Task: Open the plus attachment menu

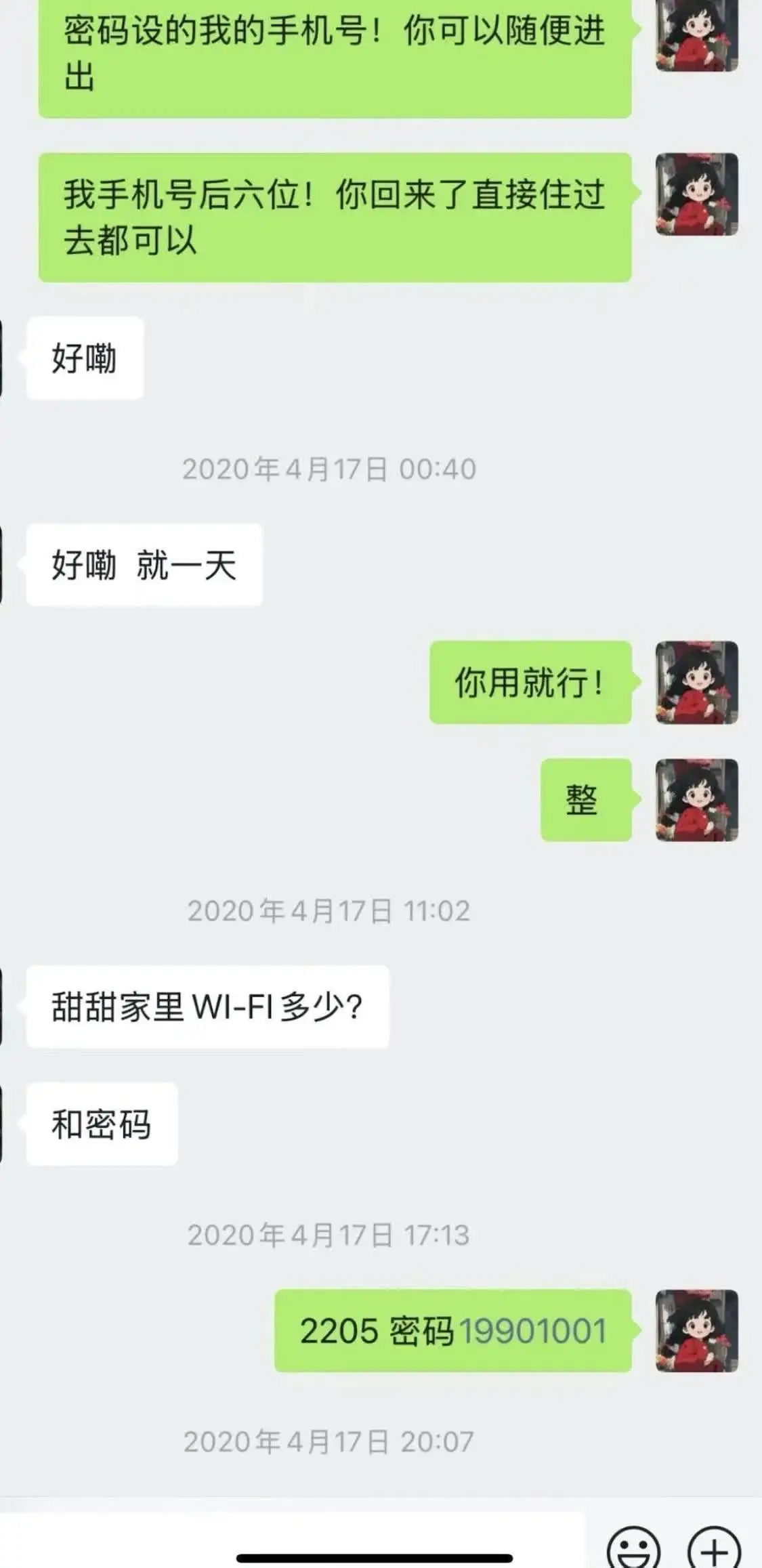Action: [715, 1550]
